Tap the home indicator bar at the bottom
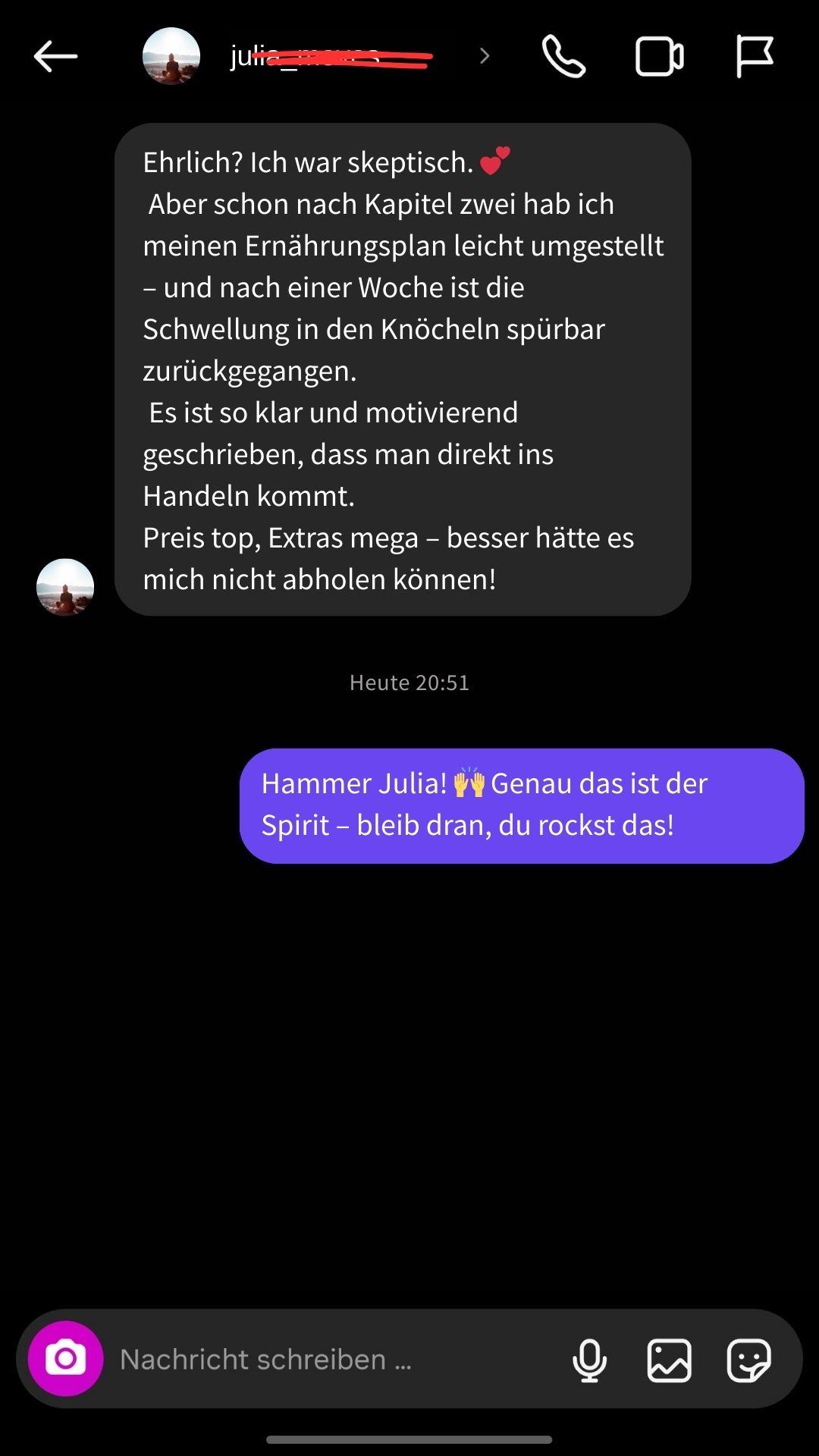The width and height of the screenshot is (819, 1456). [x=409, y=1439]
